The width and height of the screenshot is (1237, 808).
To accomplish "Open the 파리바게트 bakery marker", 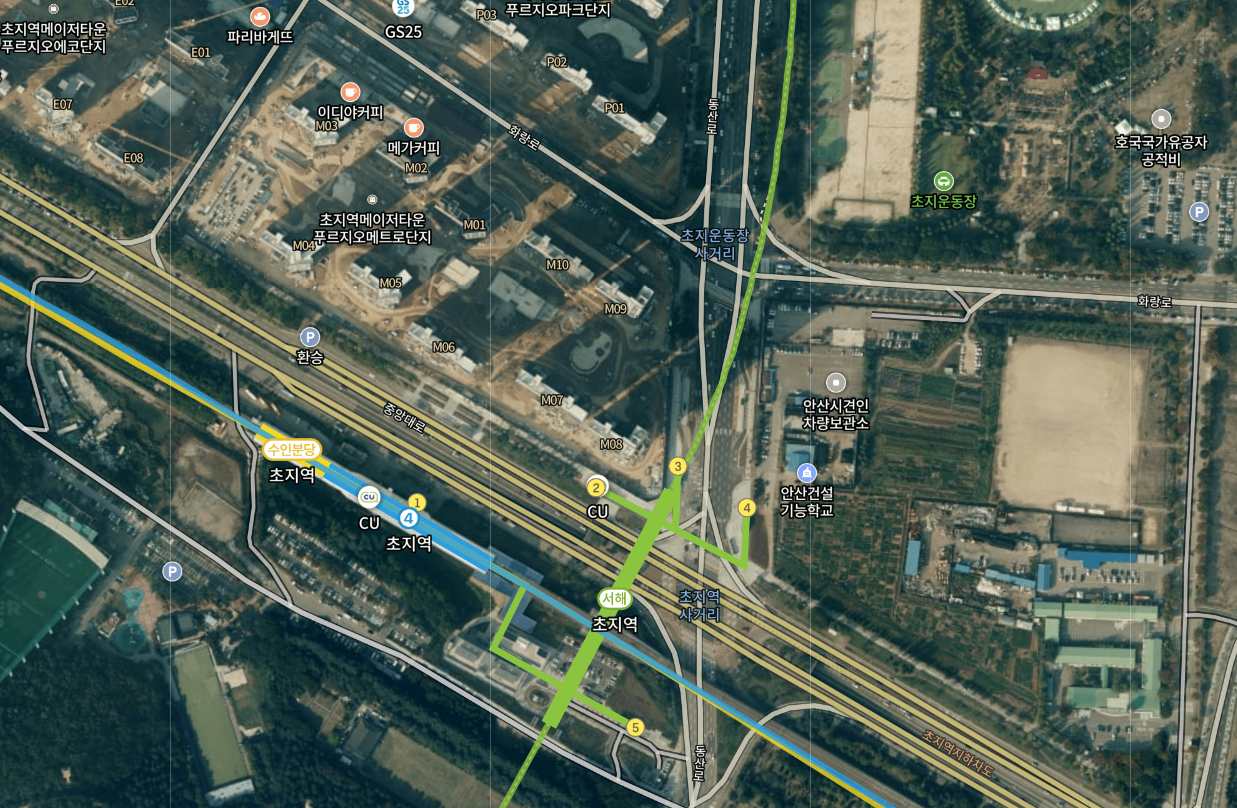I will [x=260, y=16].
